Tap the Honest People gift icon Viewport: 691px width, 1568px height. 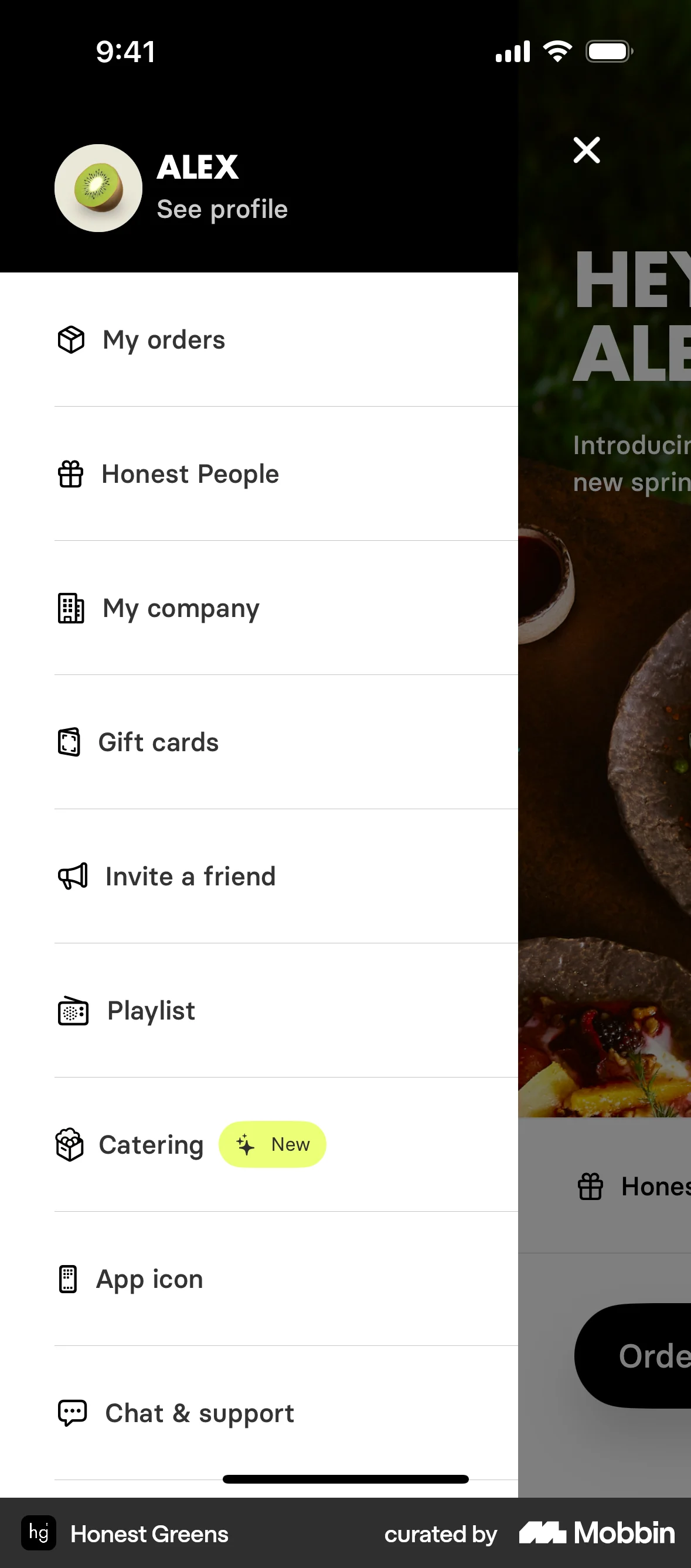[x=70, y=473]
